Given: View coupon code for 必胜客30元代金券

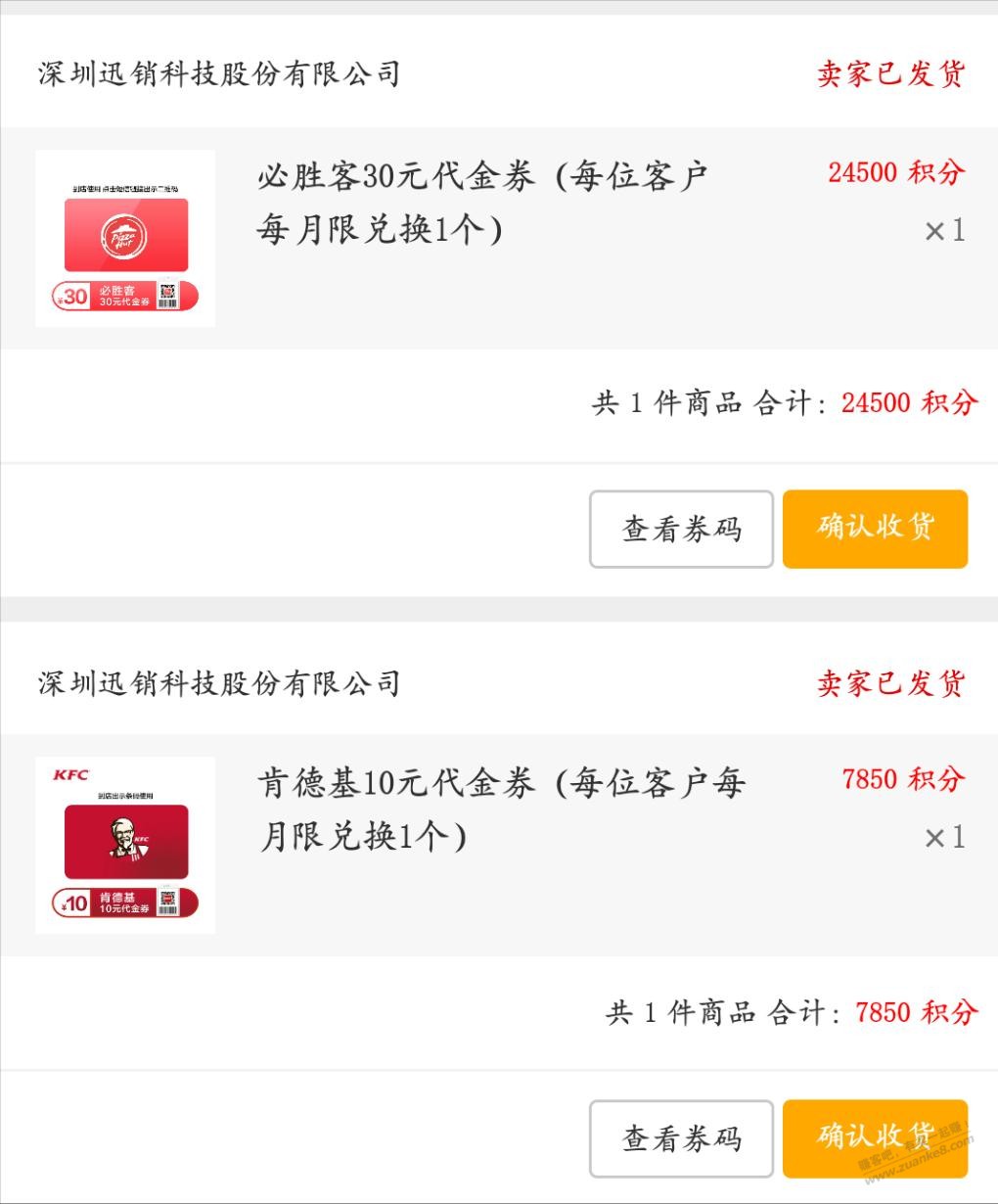Looking at the screenshot, I should tap(681, 530).
